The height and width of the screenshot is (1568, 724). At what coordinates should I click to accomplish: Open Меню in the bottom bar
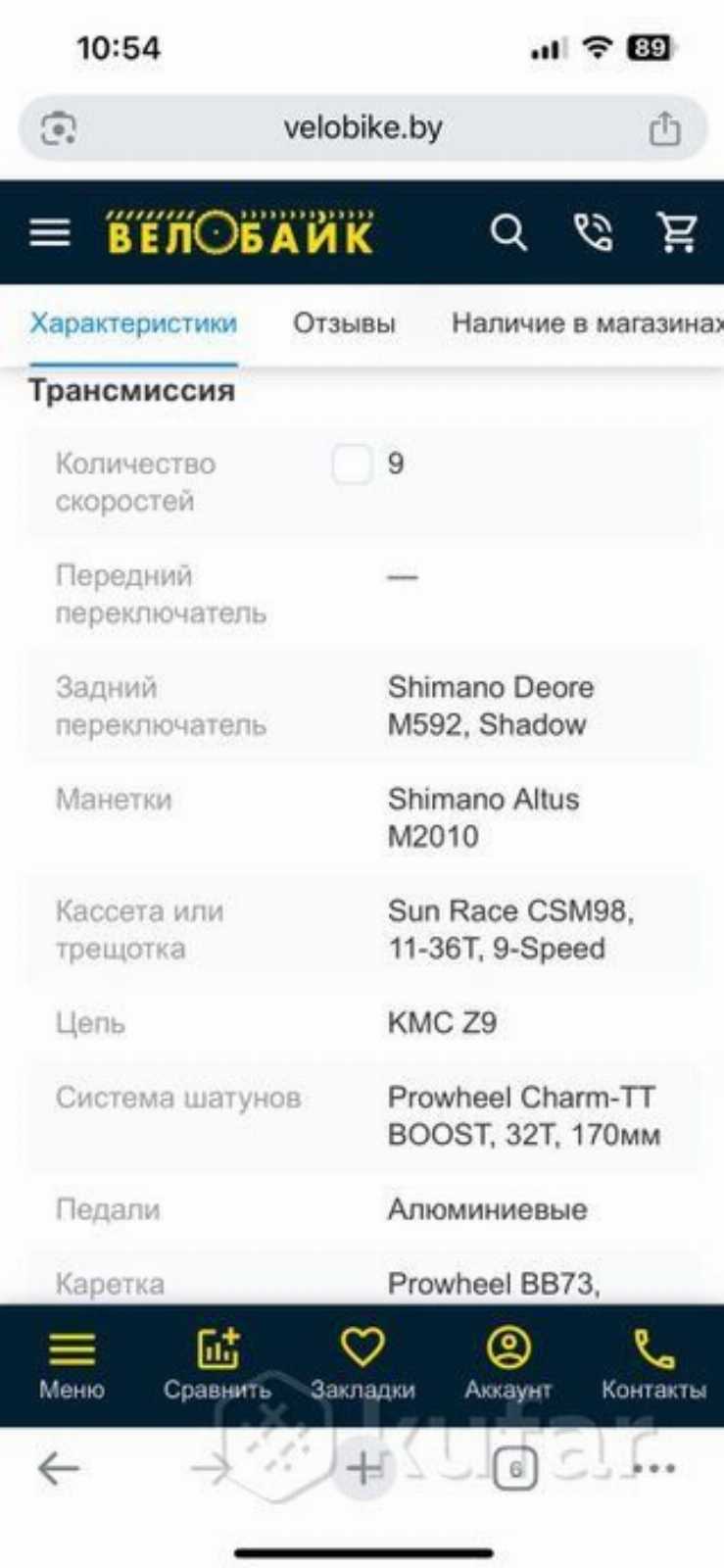(x=72, y=1364)
